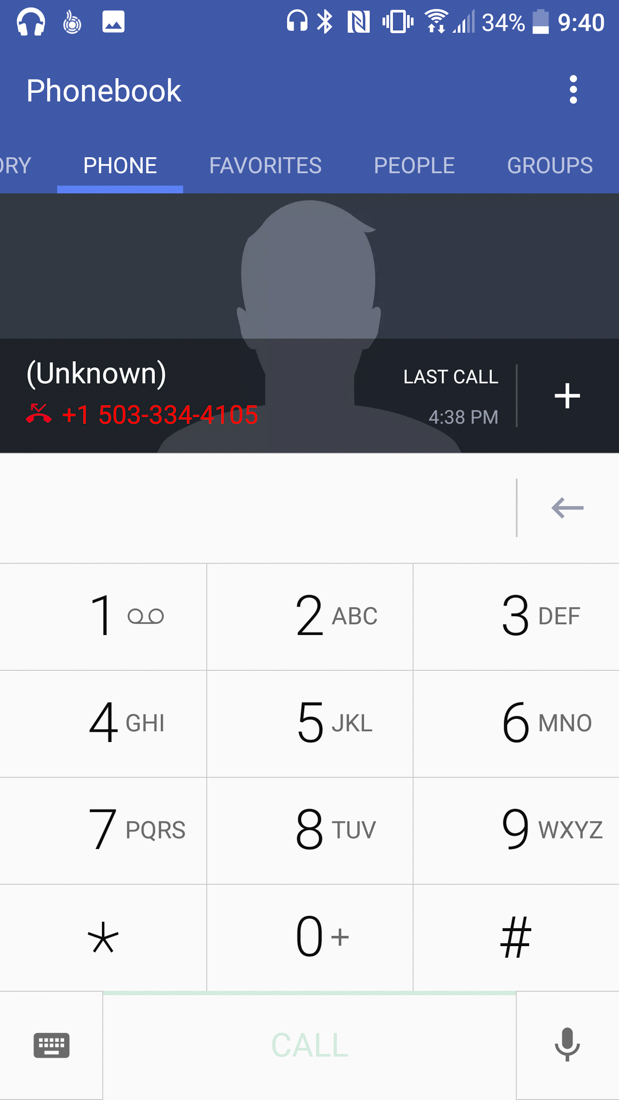Start voice dialing with the microphone
The image size is (619, 1100).
(567, 1045)
